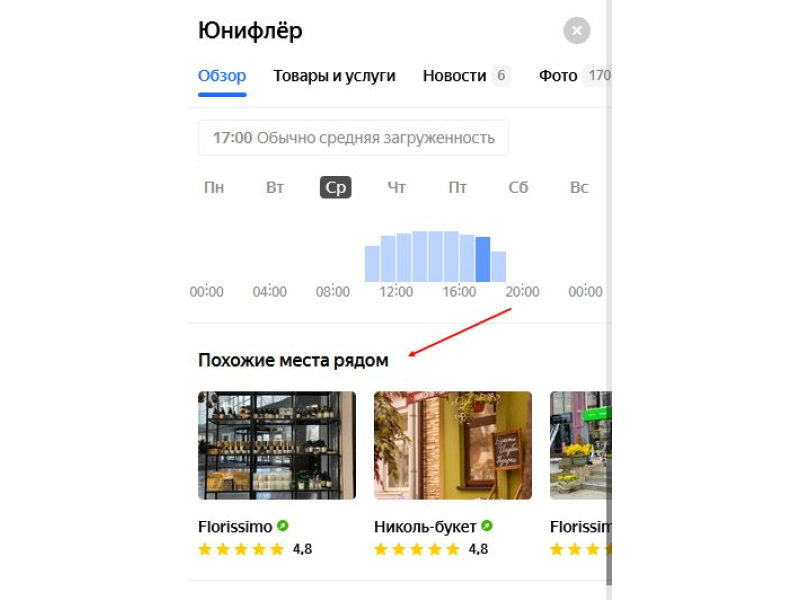This screenshot has width=800, height=600.
Task: Open the Новости tab
Action: 455,76
